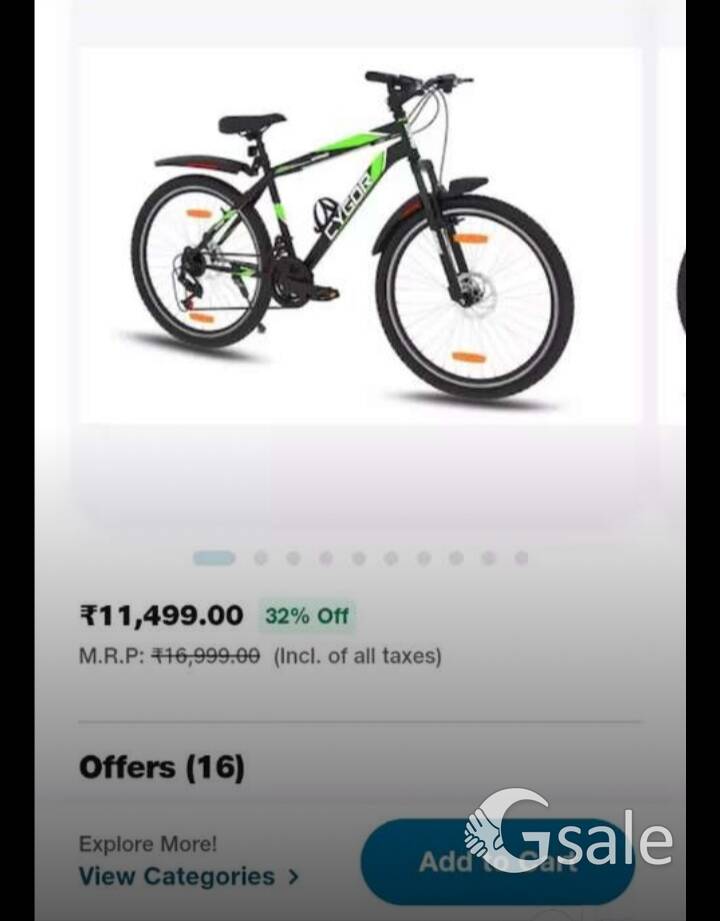Image resolution: width=720 pixels, height=921 pixels.
Task: Add the bicycle to cart
Action: tap(497, 862)
